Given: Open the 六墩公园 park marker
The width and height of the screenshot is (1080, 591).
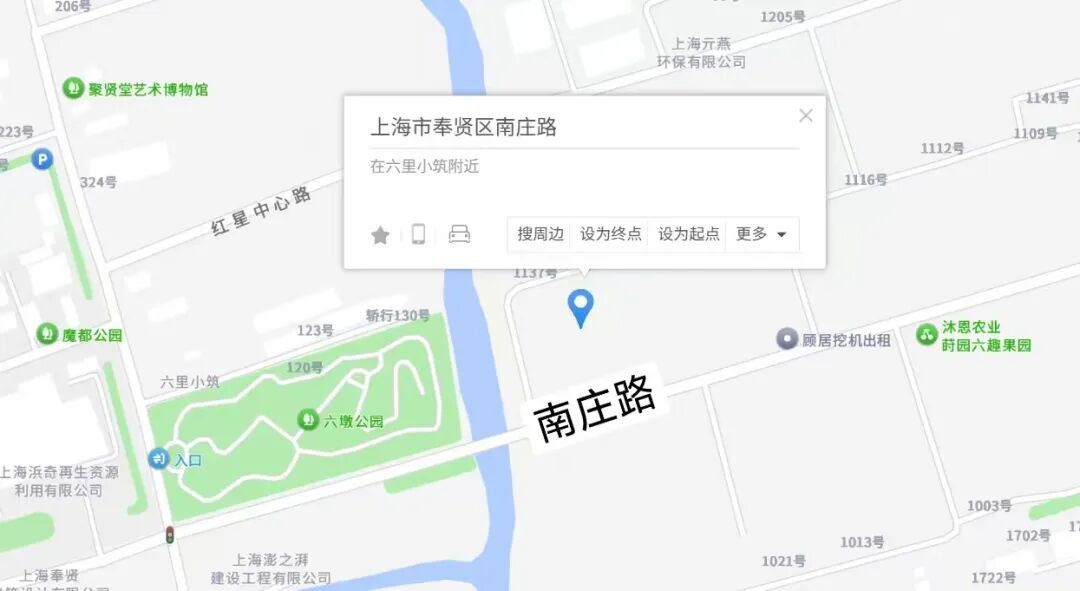Looking at the screenshot, I should click(309, 421).
